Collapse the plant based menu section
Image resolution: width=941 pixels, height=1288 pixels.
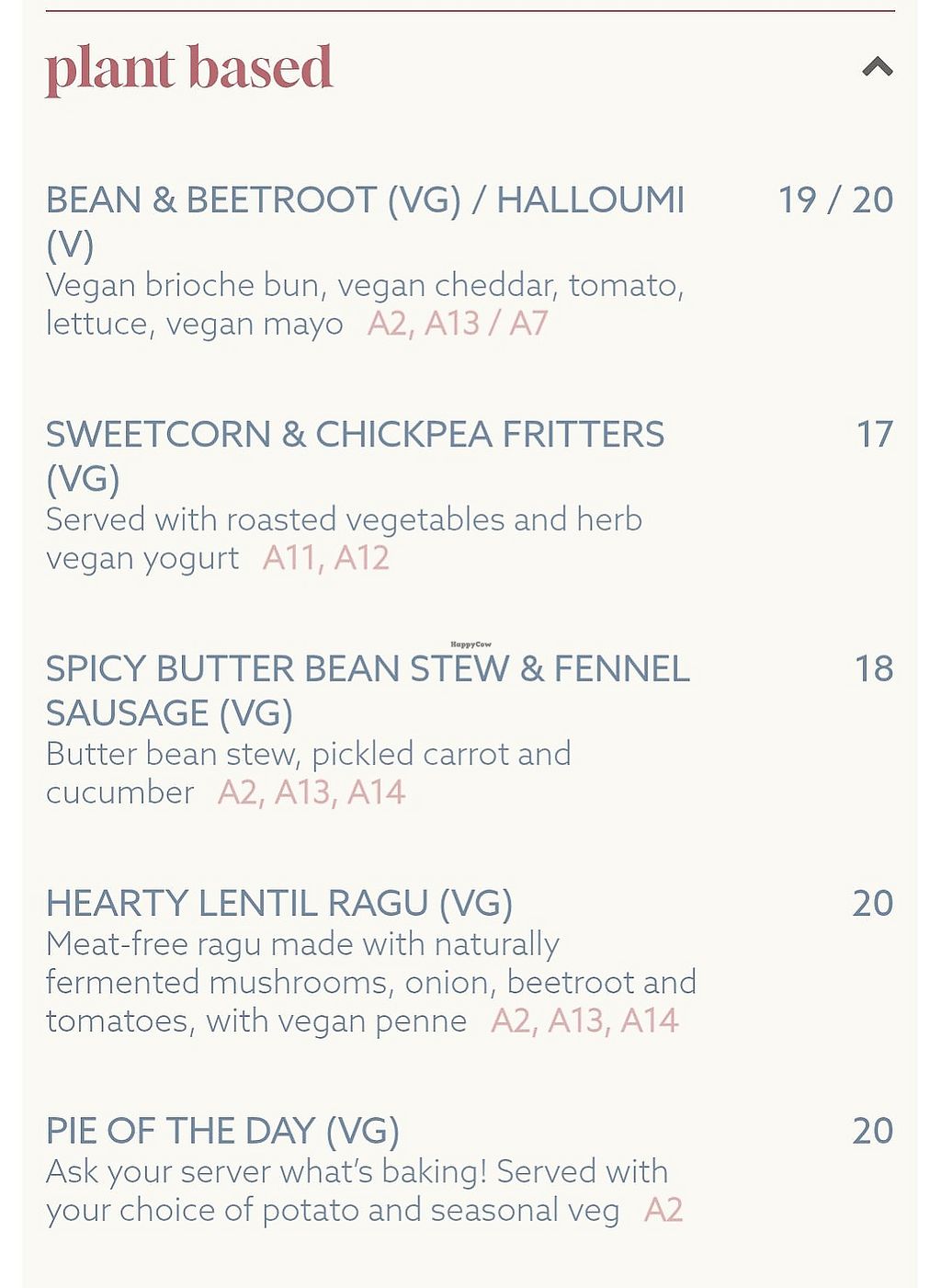(877, 67)
